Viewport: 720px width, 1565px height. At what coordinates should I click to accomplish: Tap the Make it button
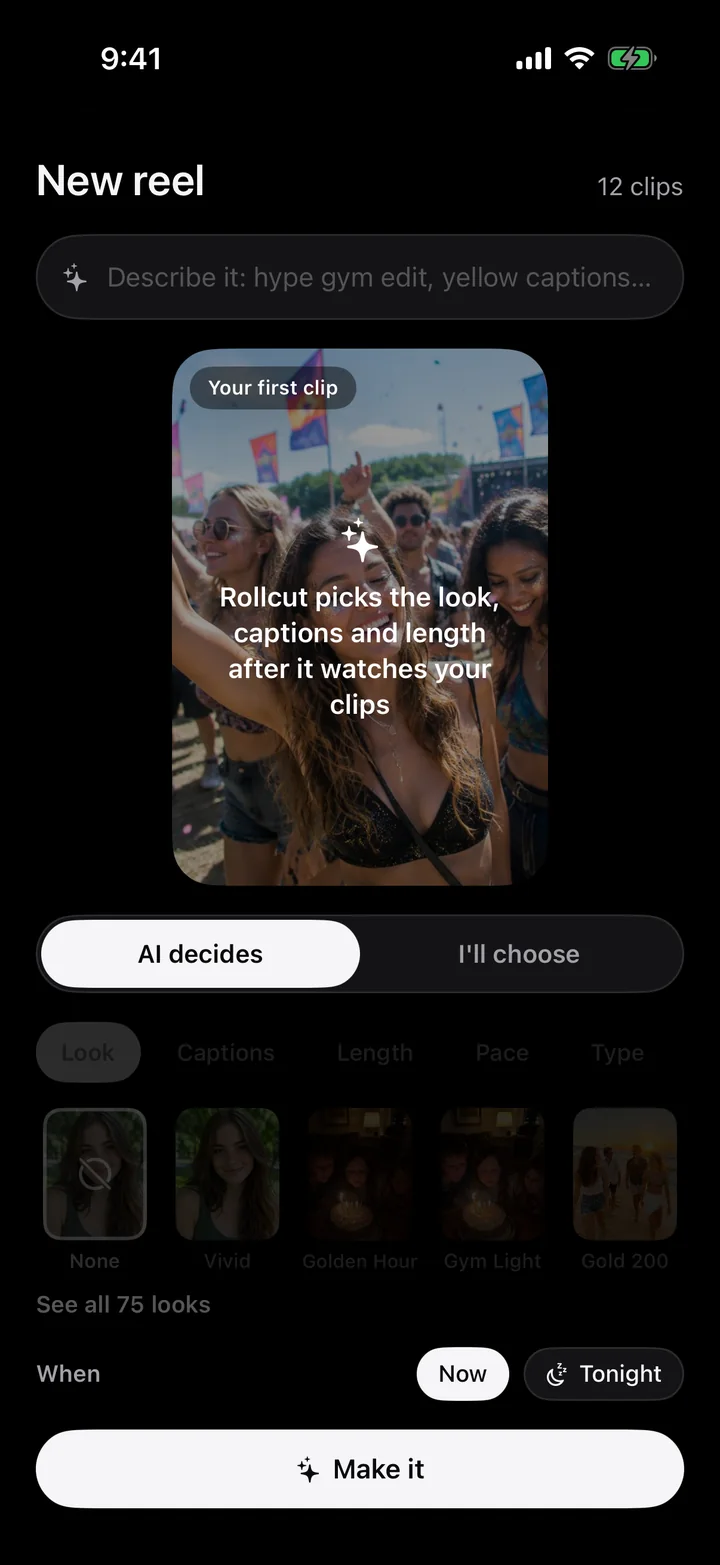point(360,1469)
